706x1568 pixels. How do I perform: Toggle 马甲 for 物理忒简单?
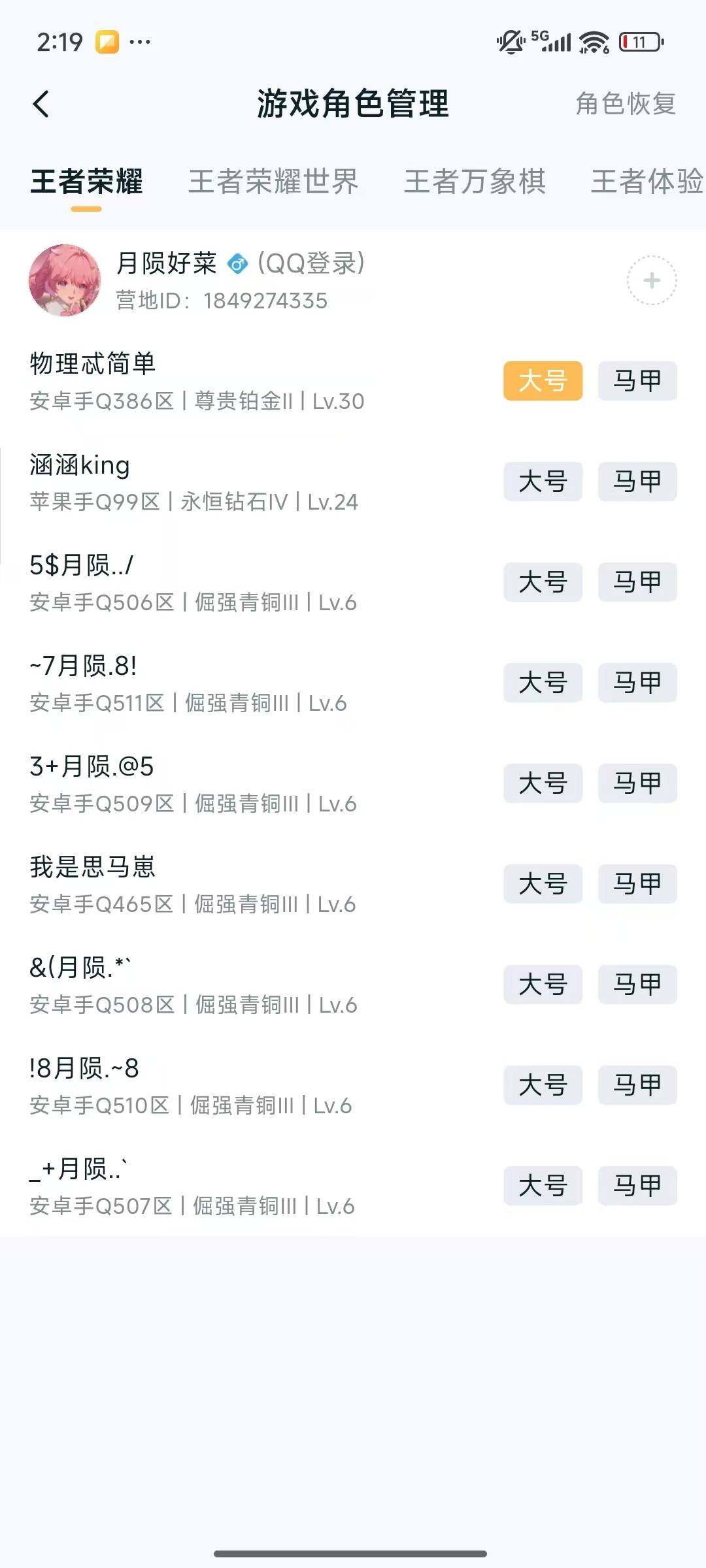pyautogui.click(x=637, y=382)
